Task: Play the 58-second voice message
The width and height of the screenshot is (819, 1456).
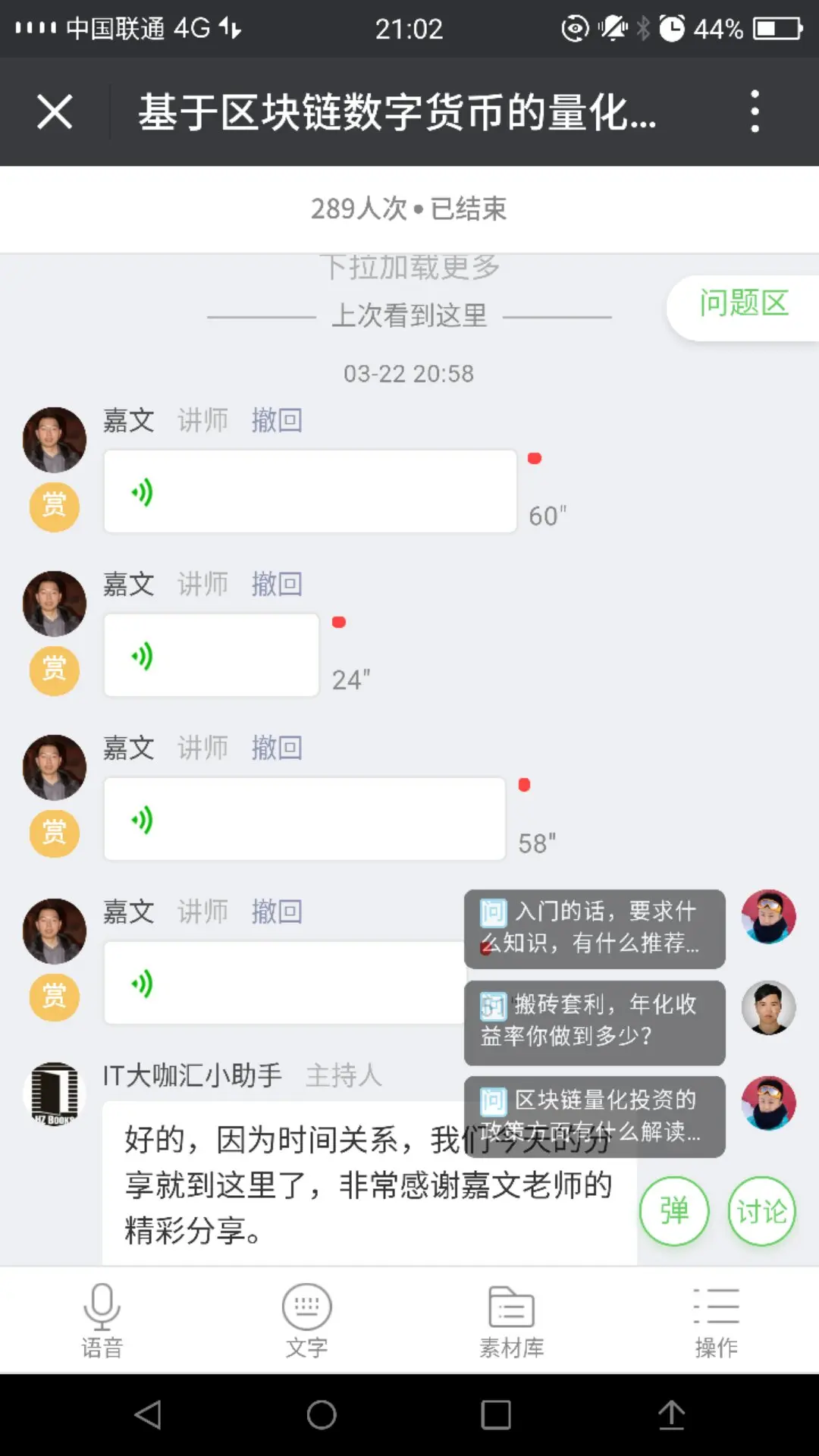Action: pyautogui.click(x=304, y=819)
